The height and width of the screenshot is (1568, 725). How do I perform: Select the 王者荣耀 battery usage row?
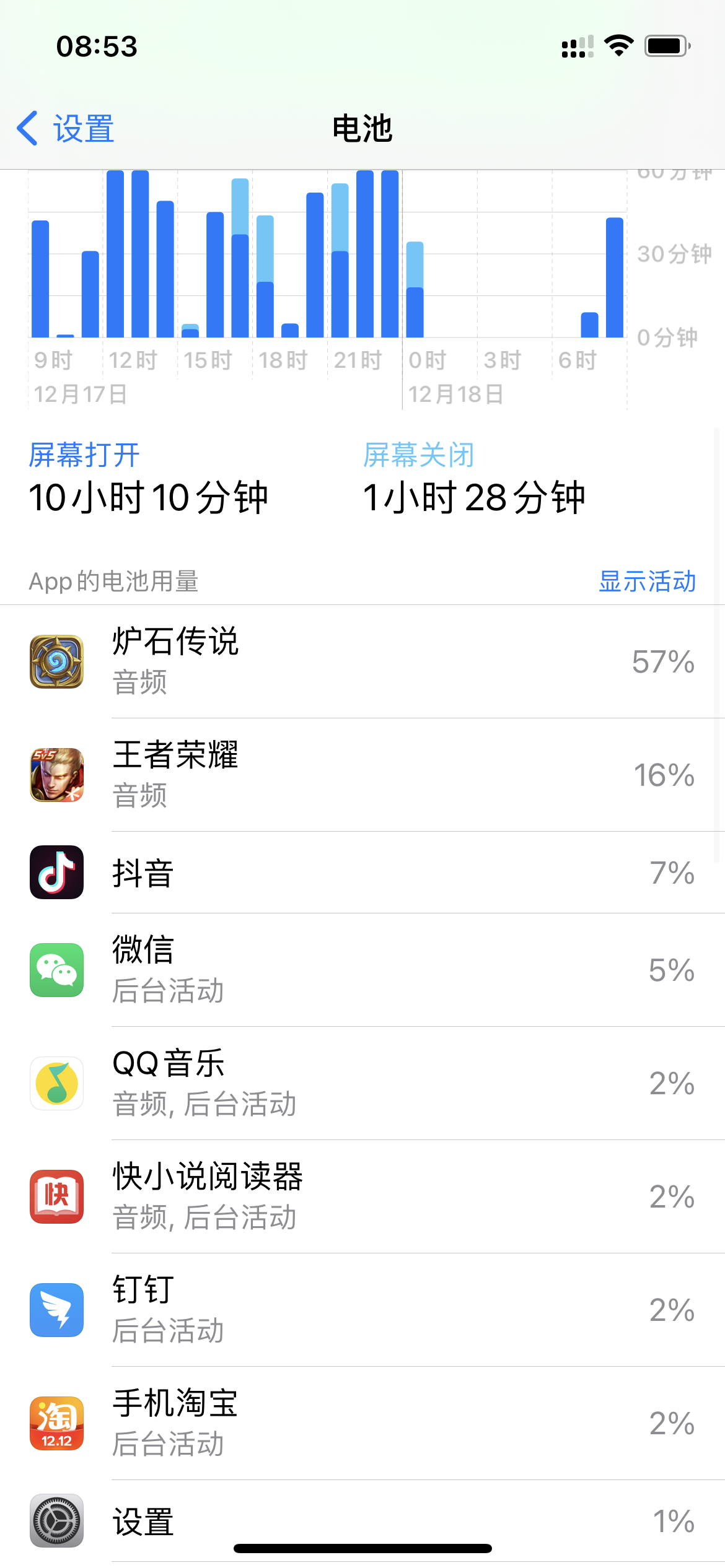coord(362,775)
